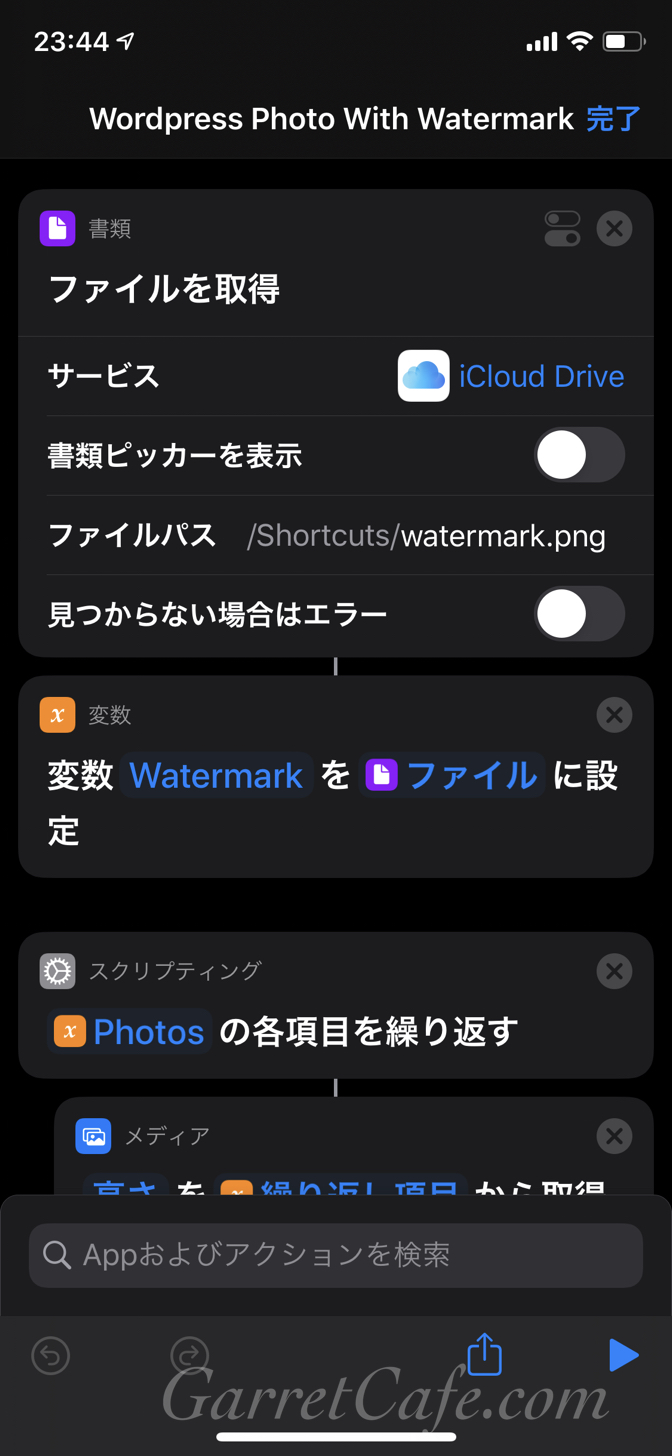Search apps and actions field
Screen dimensions: 672x1456
336,1255
